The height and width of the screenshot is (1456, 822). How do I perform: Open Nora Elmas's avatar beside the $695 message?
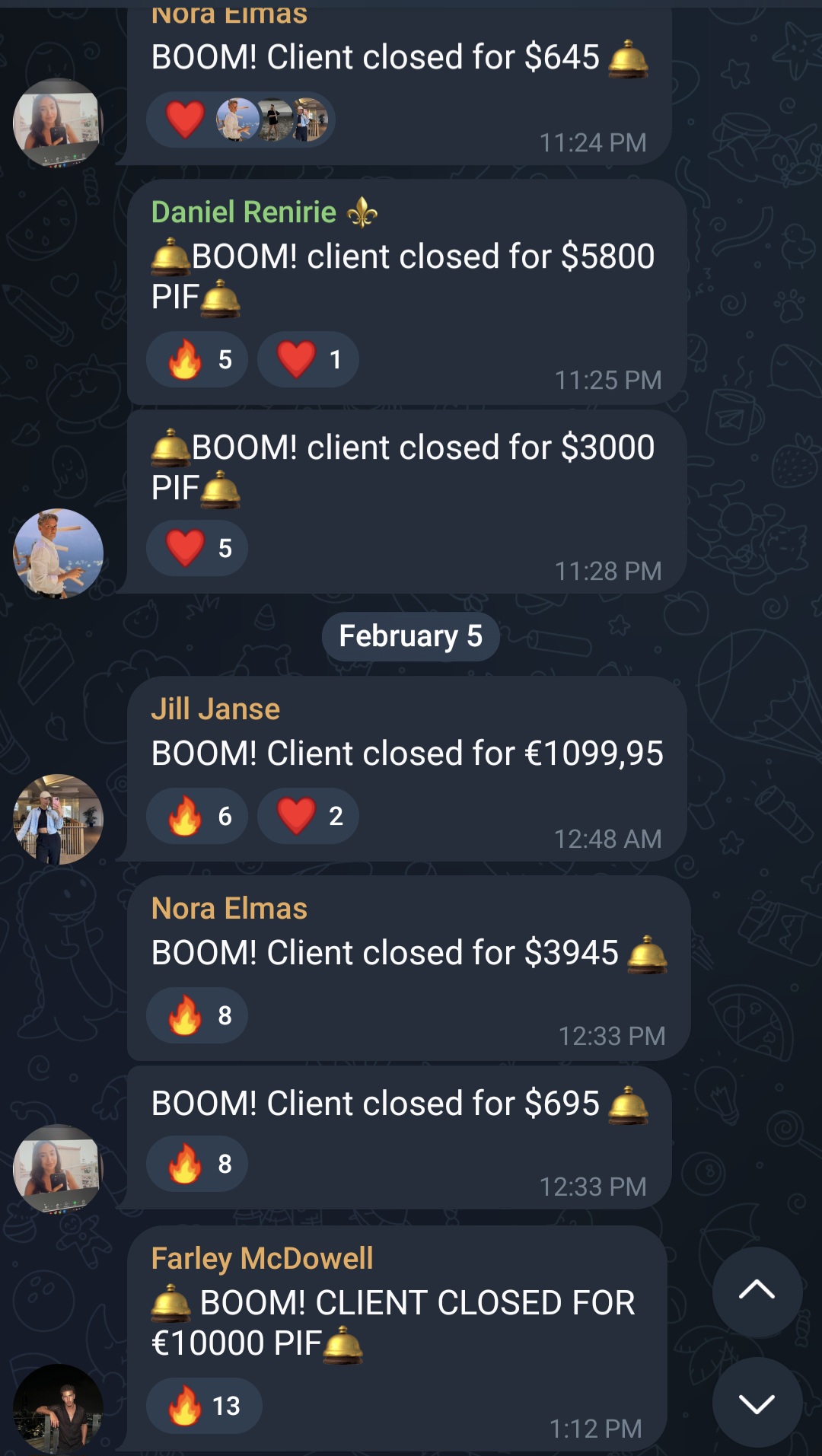[x=58, y=1168]
